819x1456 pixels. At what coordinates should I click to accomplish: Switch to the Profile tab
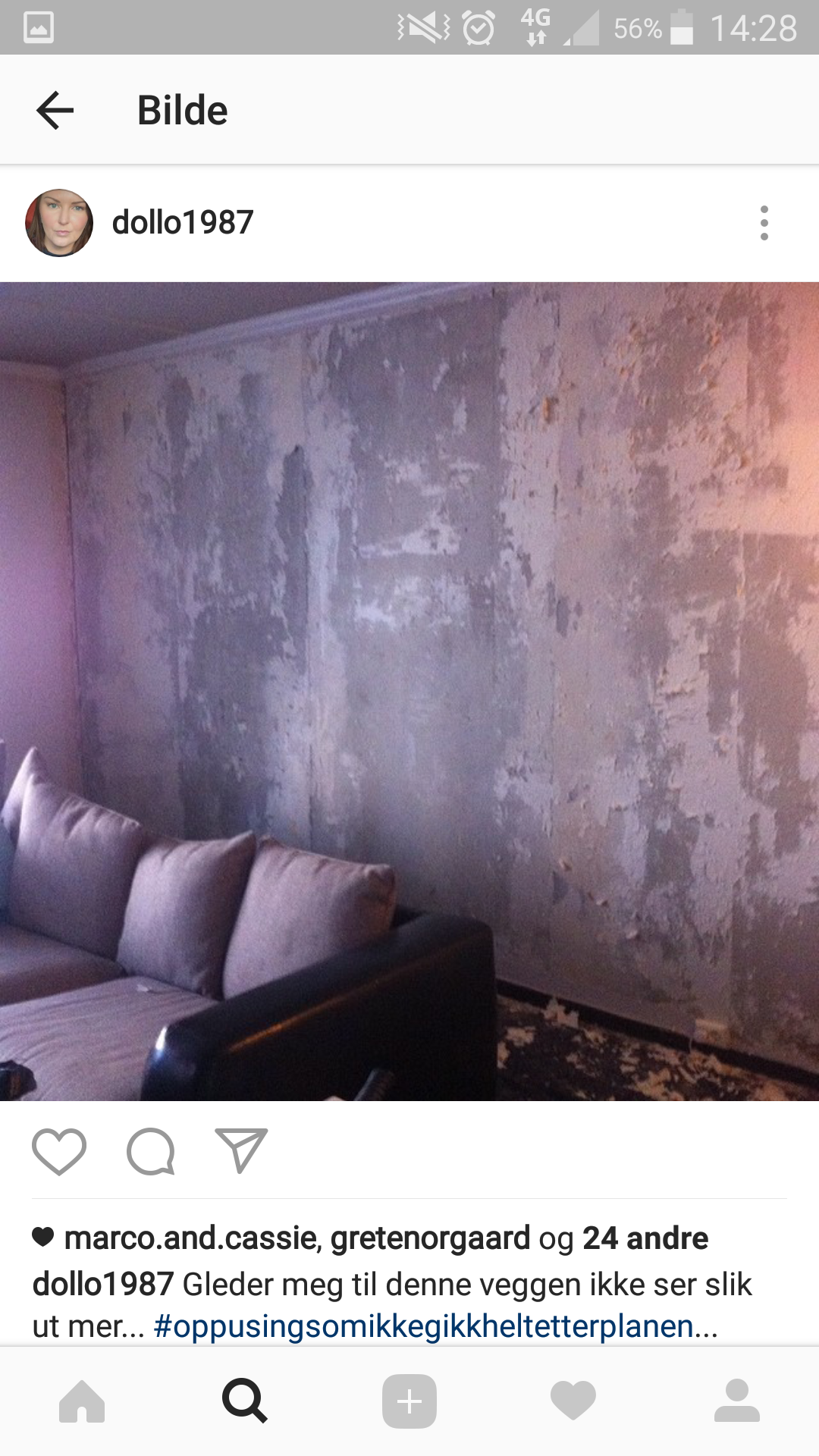pos(736,1401)
